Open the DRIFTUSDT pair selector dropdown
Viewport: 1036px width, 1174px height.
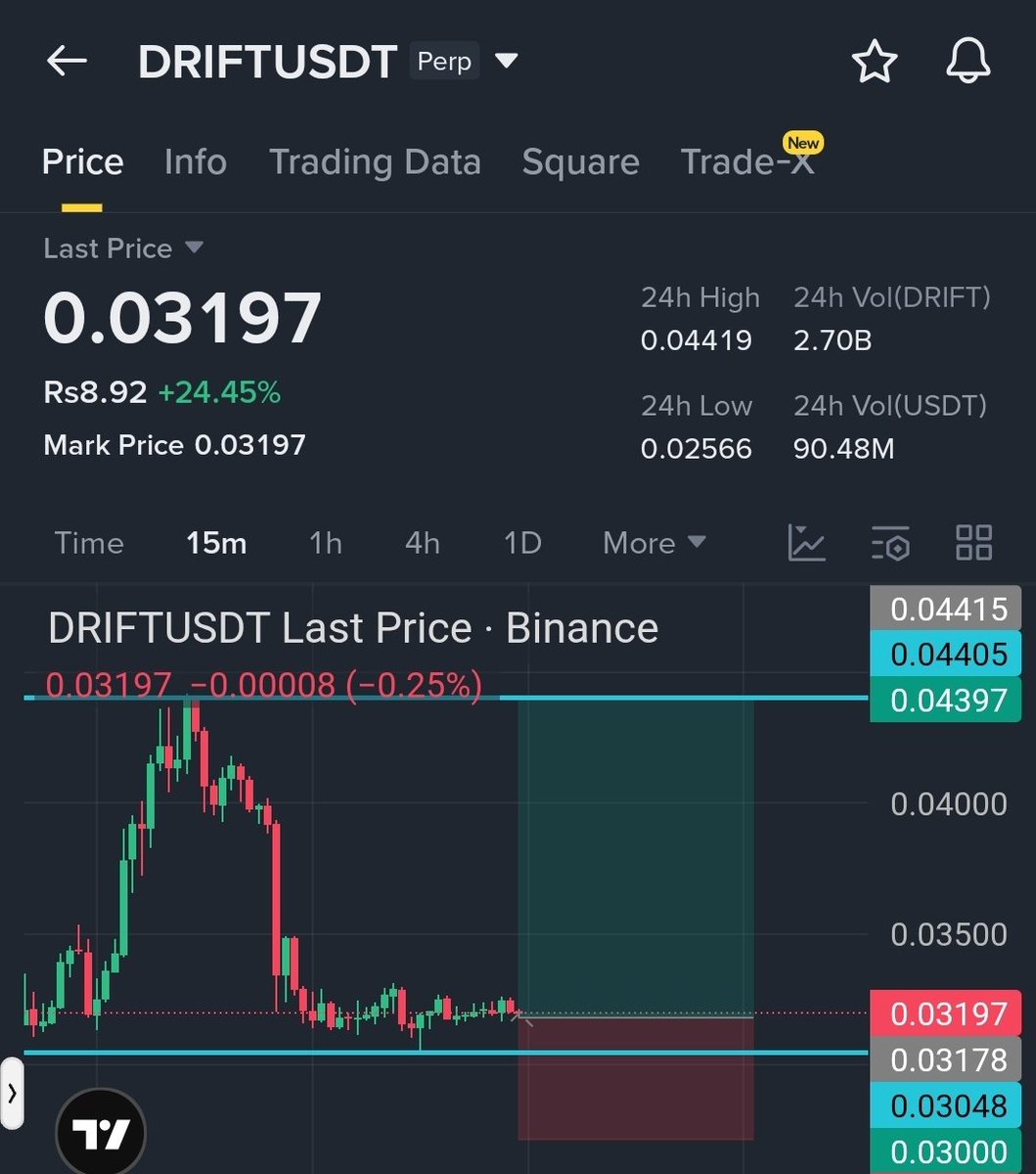click(506, 62)
